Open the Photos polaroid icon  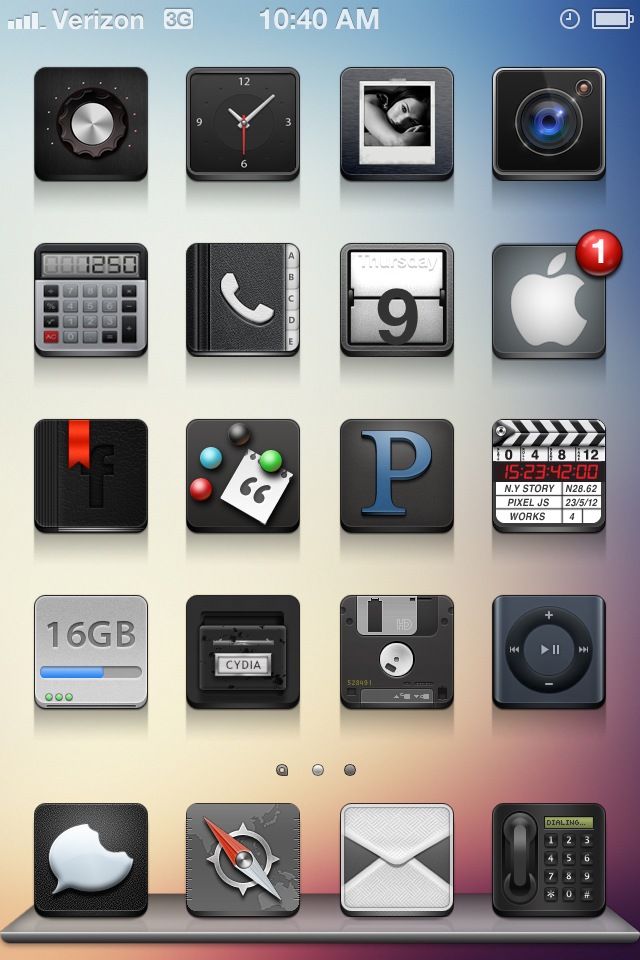tap(397, 123)
